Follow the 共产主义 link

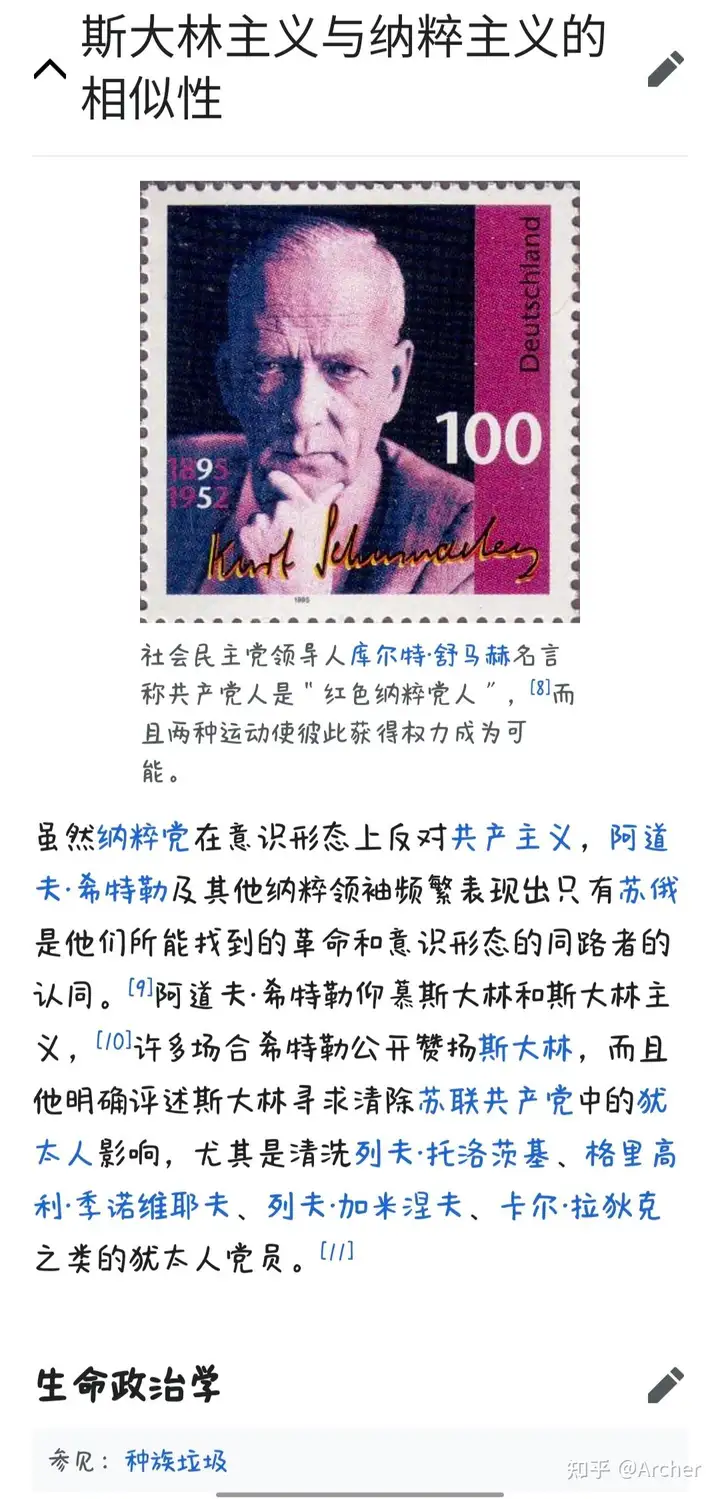click(513, 837)
